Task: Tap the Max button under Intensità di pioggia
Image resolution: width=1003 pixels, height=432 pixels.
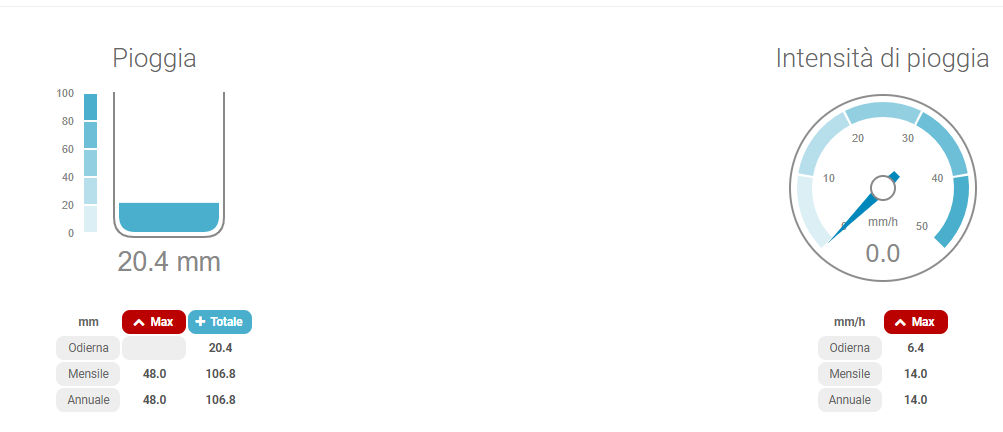Action: 915,322
